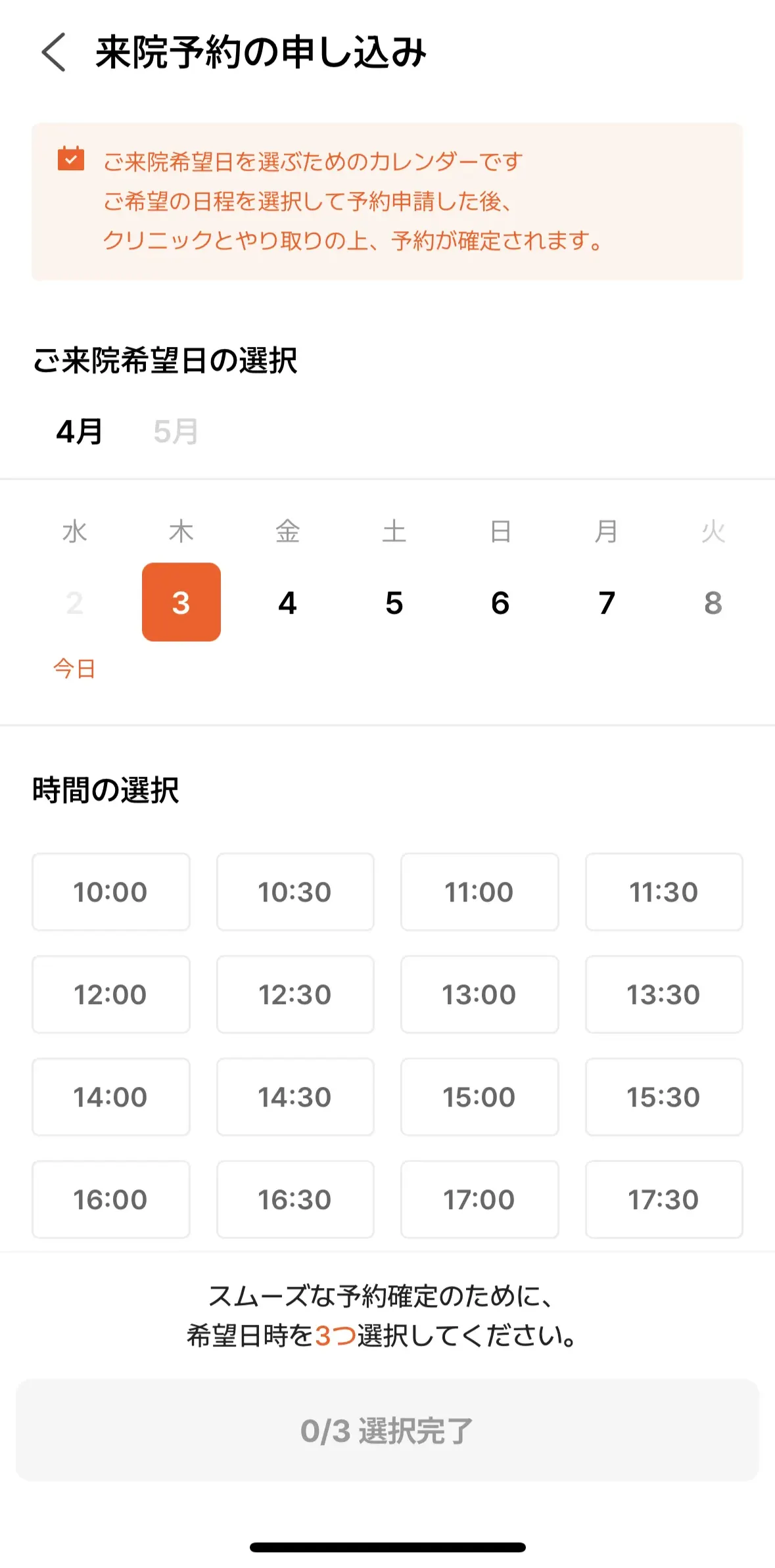Pick the 11:00 time slot

[480, 892]
